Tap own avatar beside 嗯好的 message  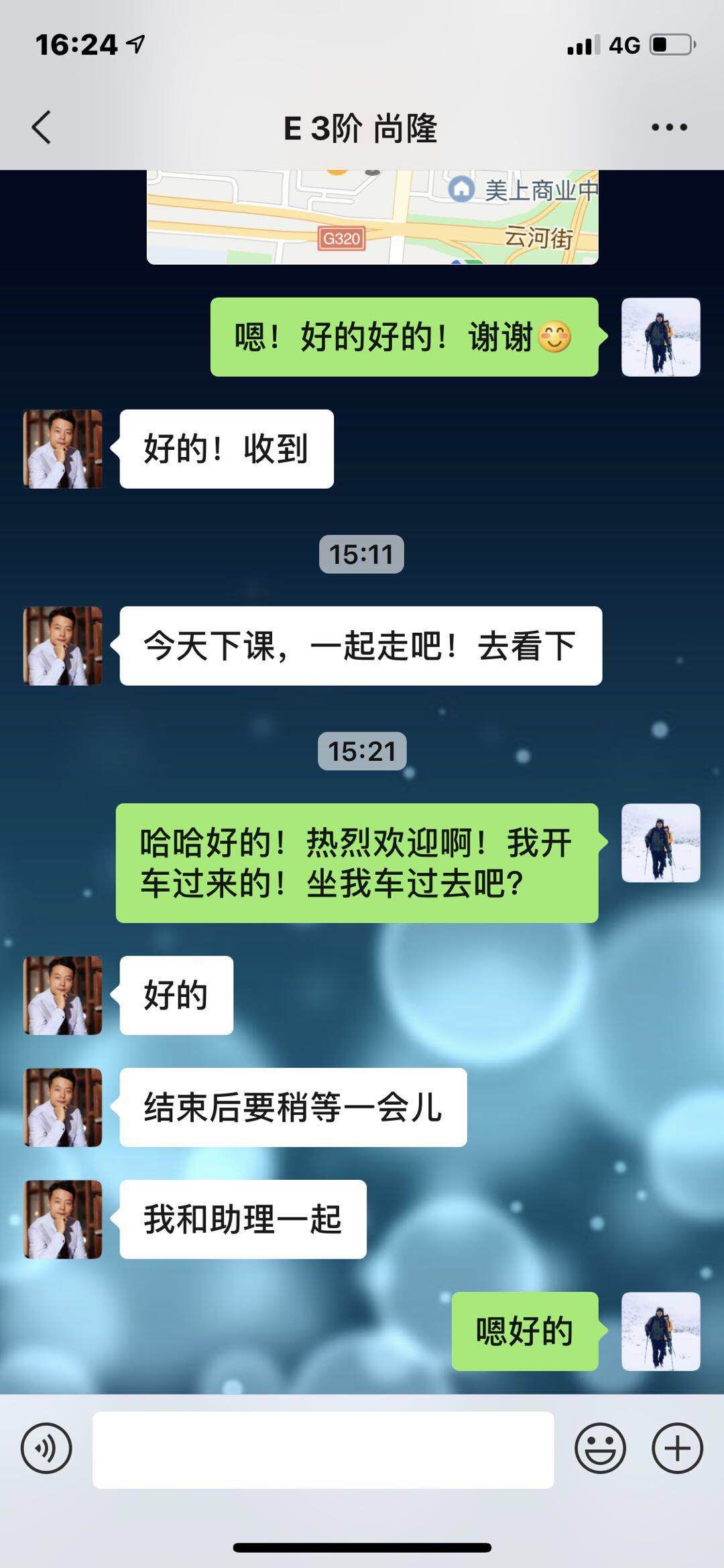pyautogui.click(x=660, y=1331)
